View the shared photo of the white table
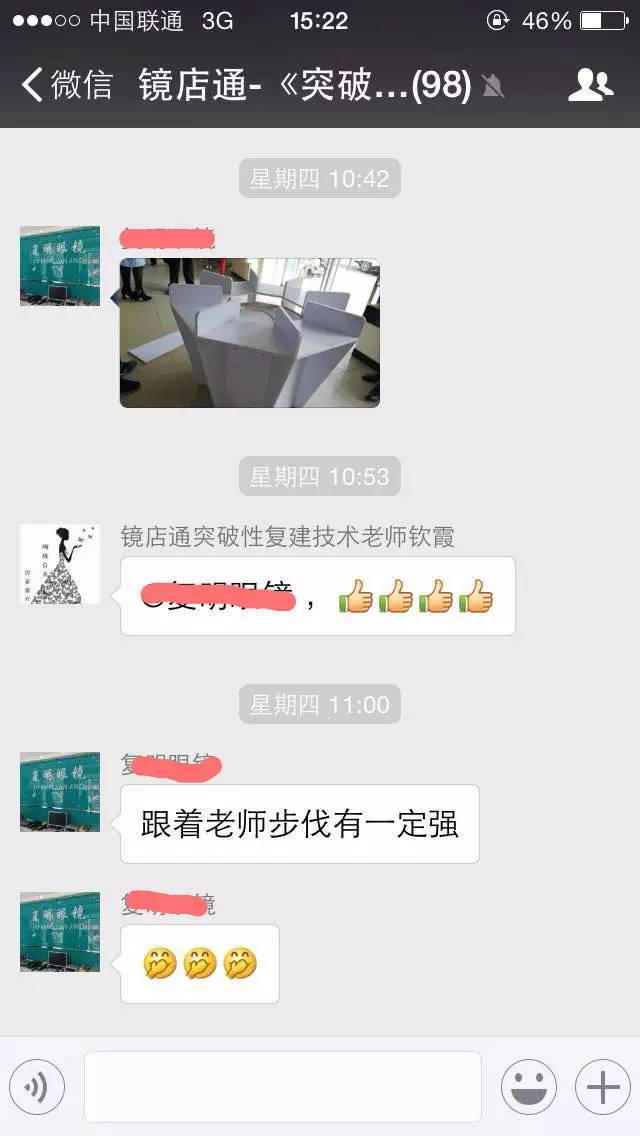The width and height of the screenshot is (640, 1136). point(249,332)
